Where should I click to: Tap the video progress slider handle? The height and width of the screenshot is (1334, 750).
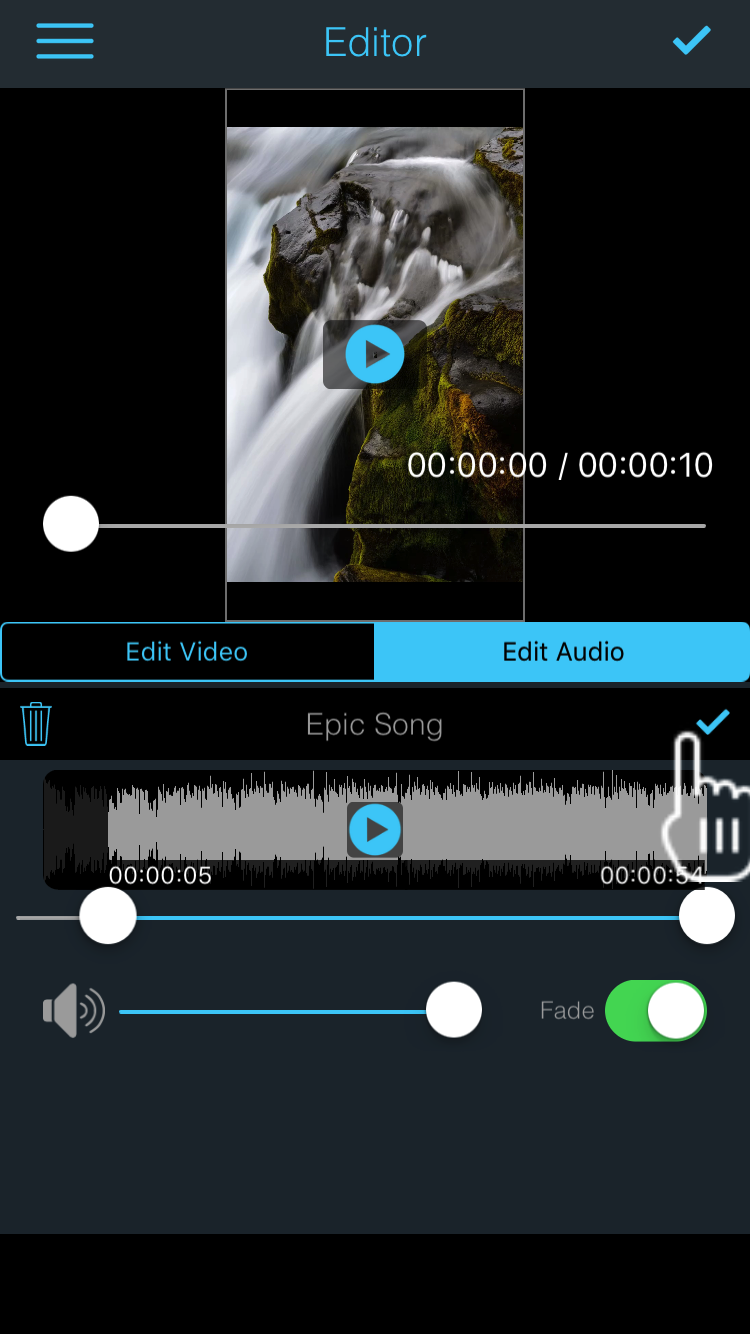(71, 524)
